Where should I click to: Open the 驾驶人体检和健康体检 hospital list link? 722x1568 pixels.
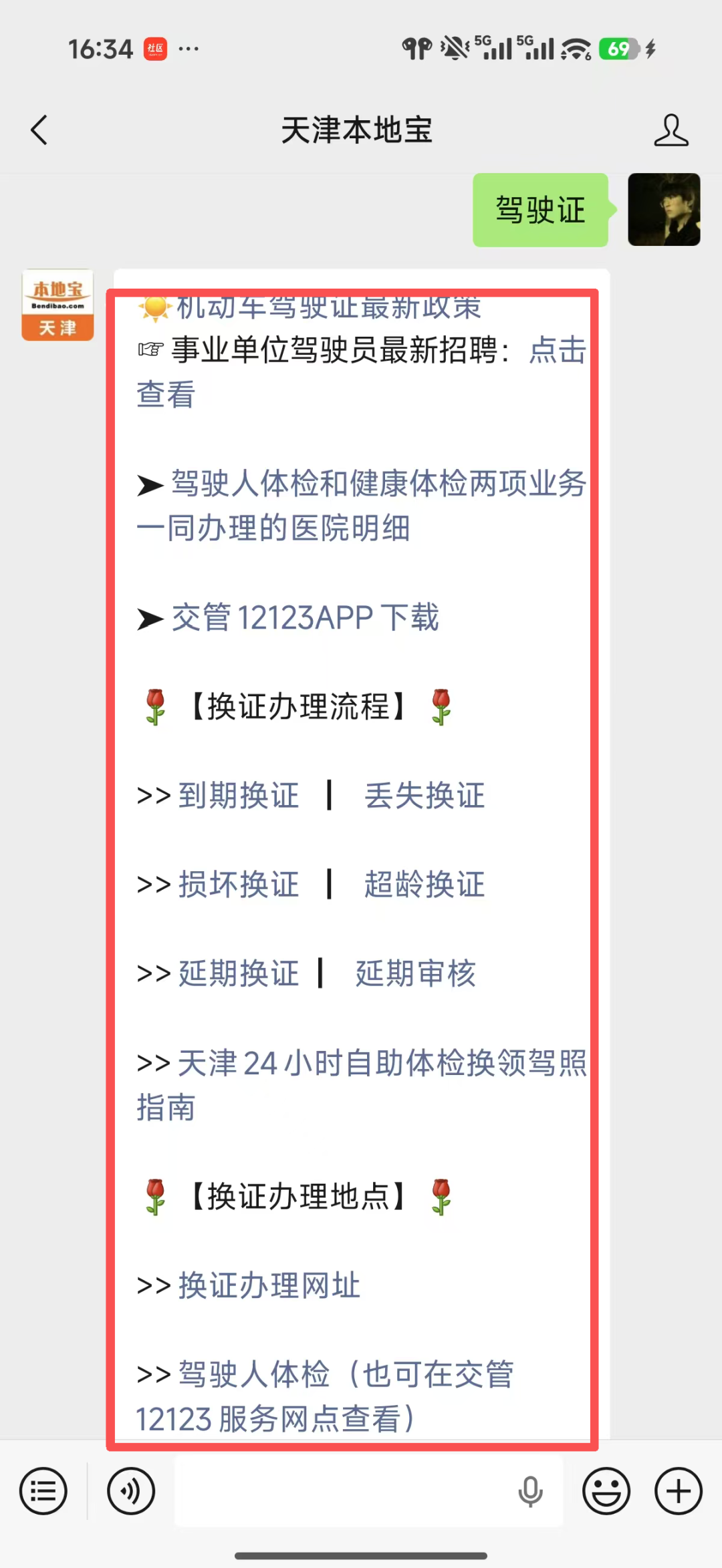pyautogui.click(x=361, y=505)
